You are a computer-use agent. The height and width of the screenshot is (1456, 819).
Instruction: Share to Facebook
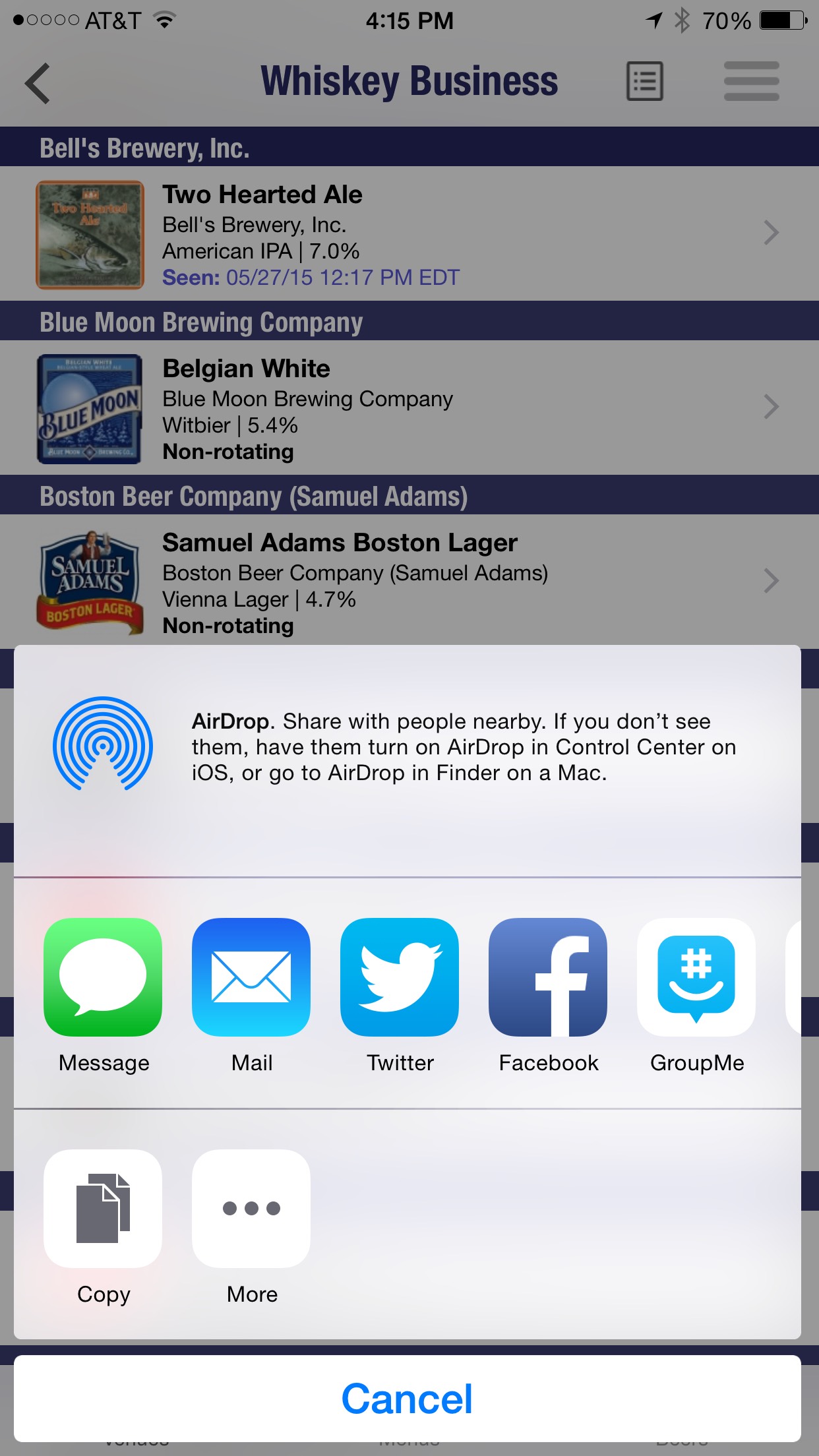coord(548,977)
